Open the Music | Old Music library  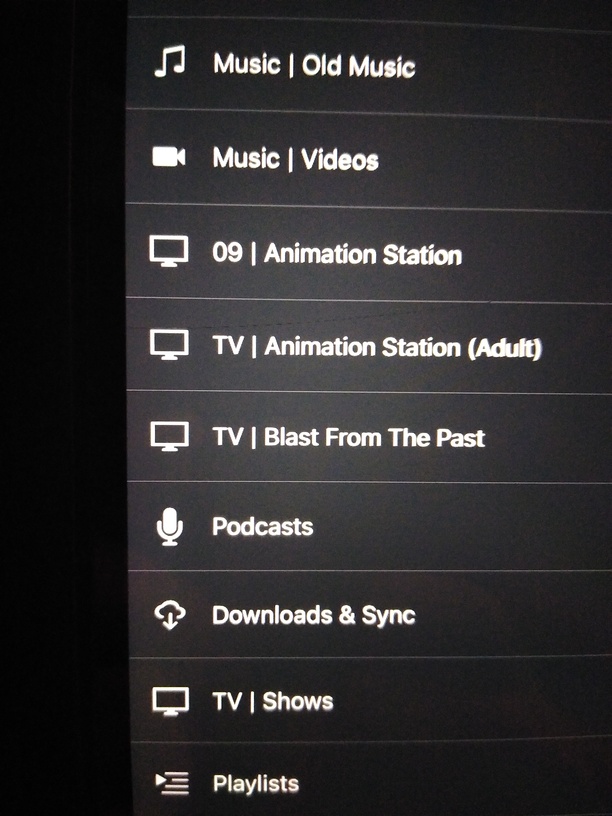(x=313, y=66)
